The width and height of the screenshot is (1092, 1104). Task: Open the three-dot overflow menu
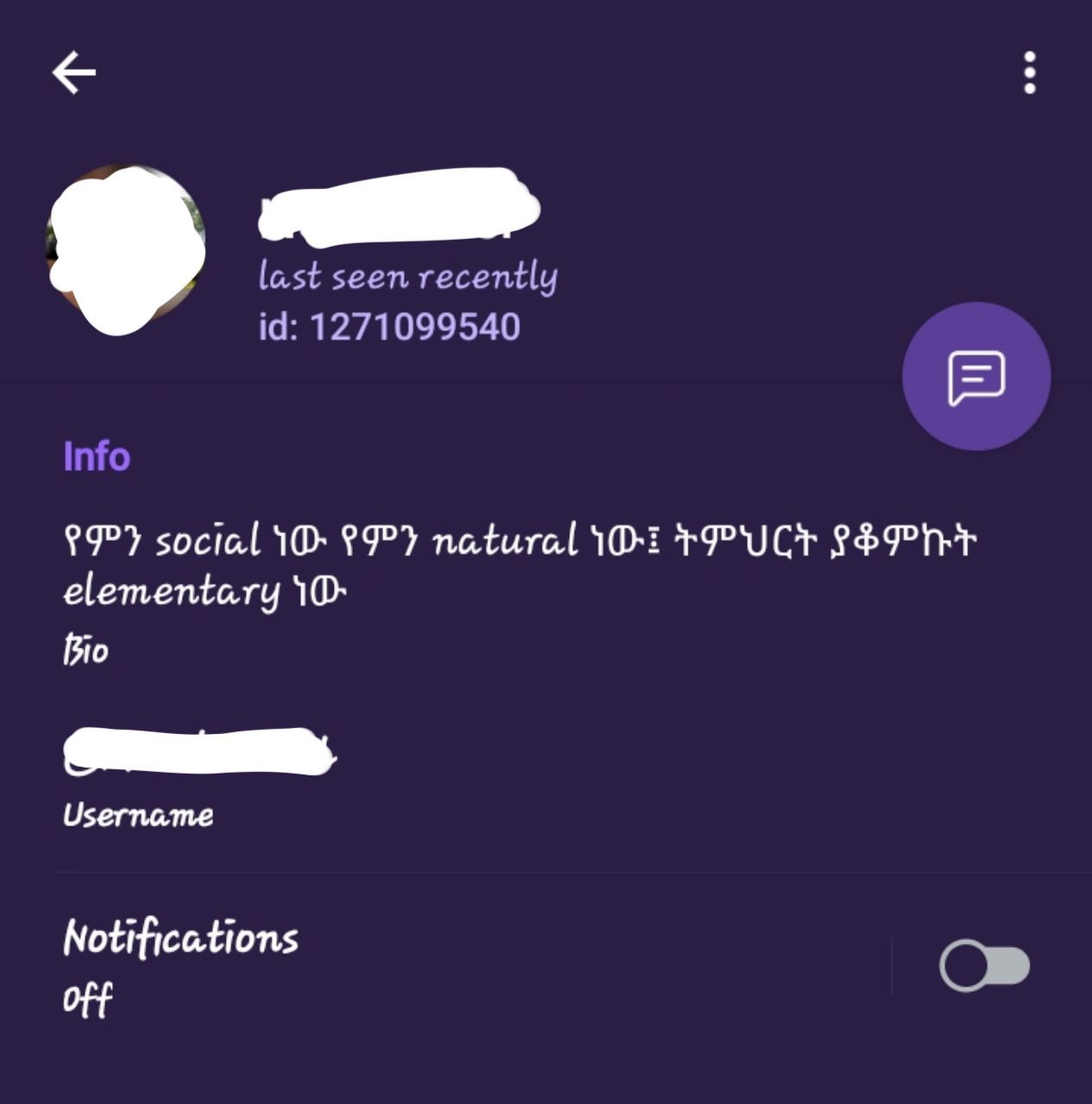point(1029,72)
